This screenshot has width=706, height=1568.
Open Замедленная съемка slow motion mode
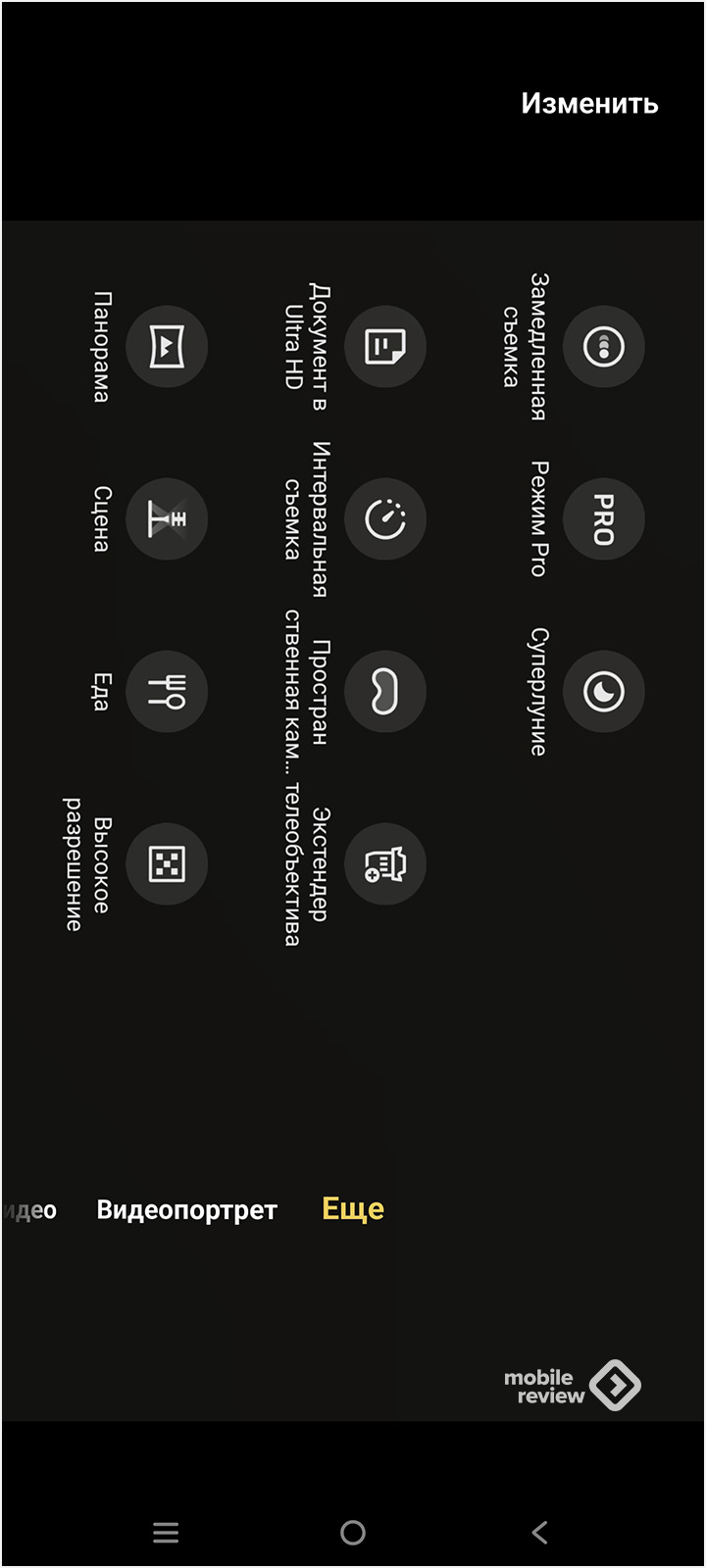pyautogui.click(x=604, y=347)
